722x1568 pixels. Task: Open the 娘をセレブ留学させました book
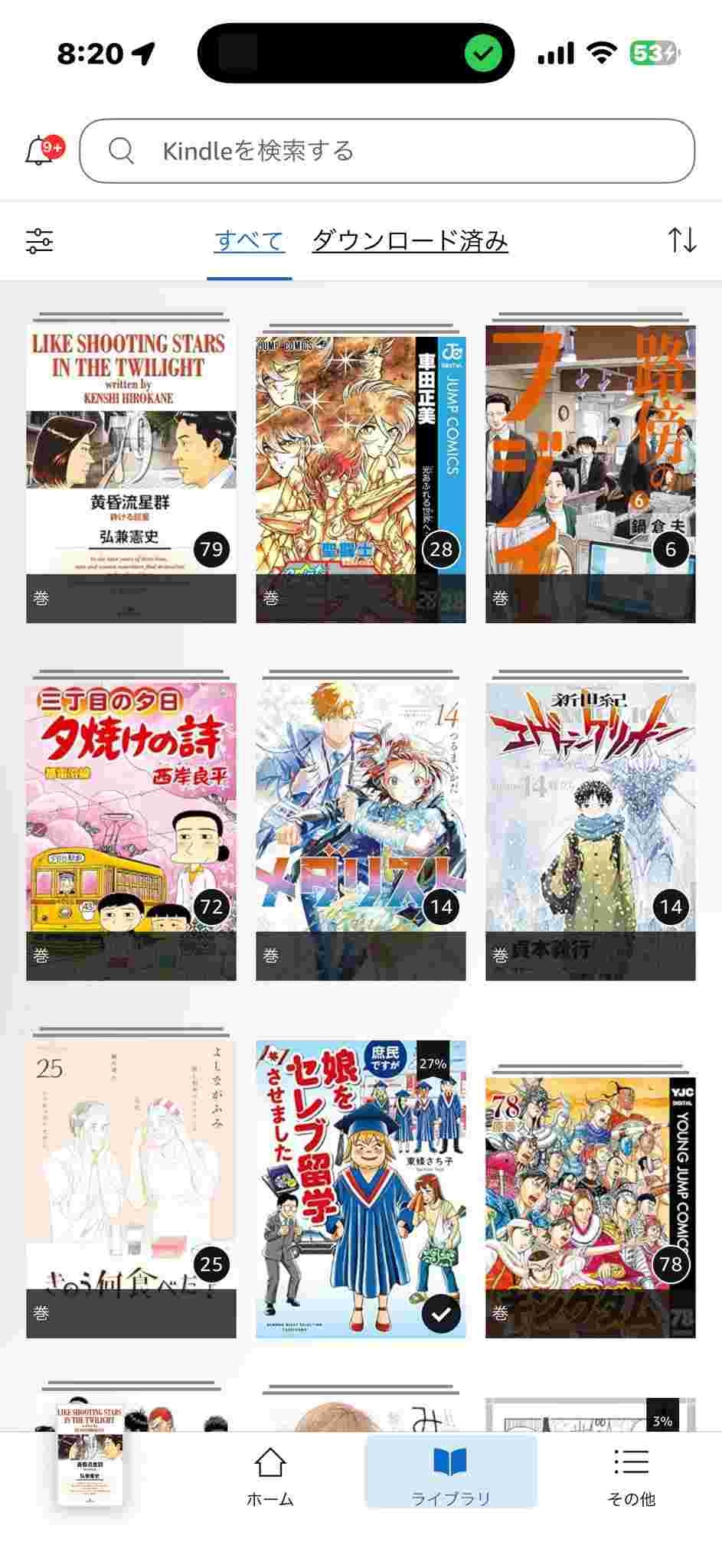point(361,1188)
